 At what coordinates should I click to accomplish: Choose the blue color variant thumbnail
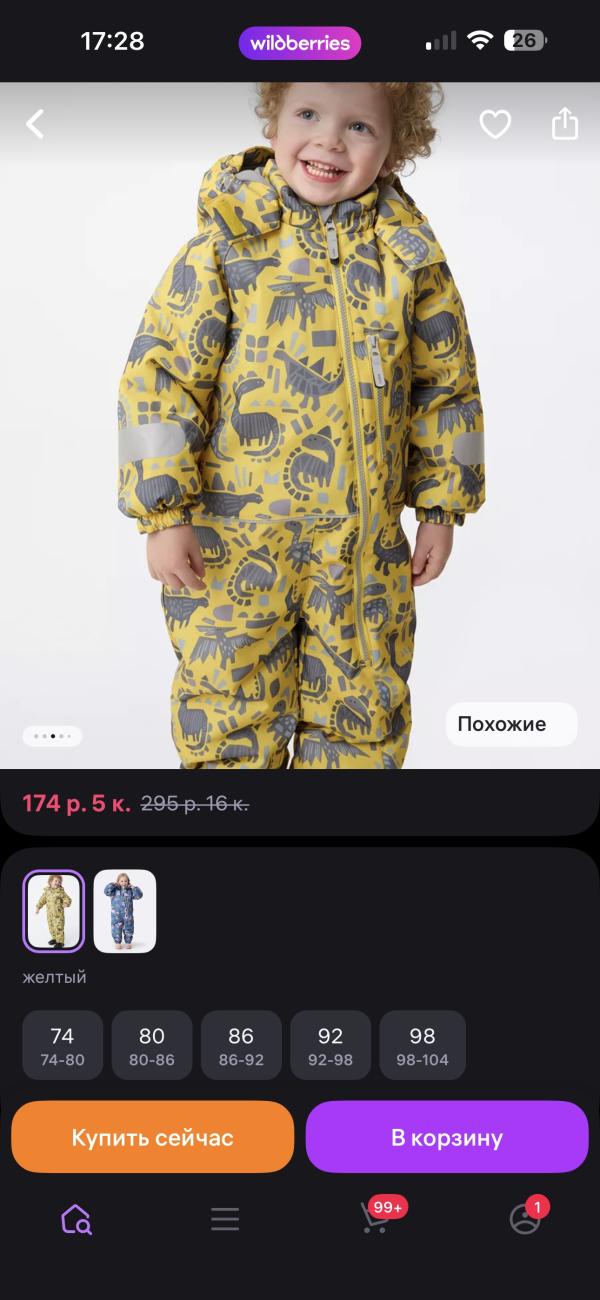click(x=125, y=911)
